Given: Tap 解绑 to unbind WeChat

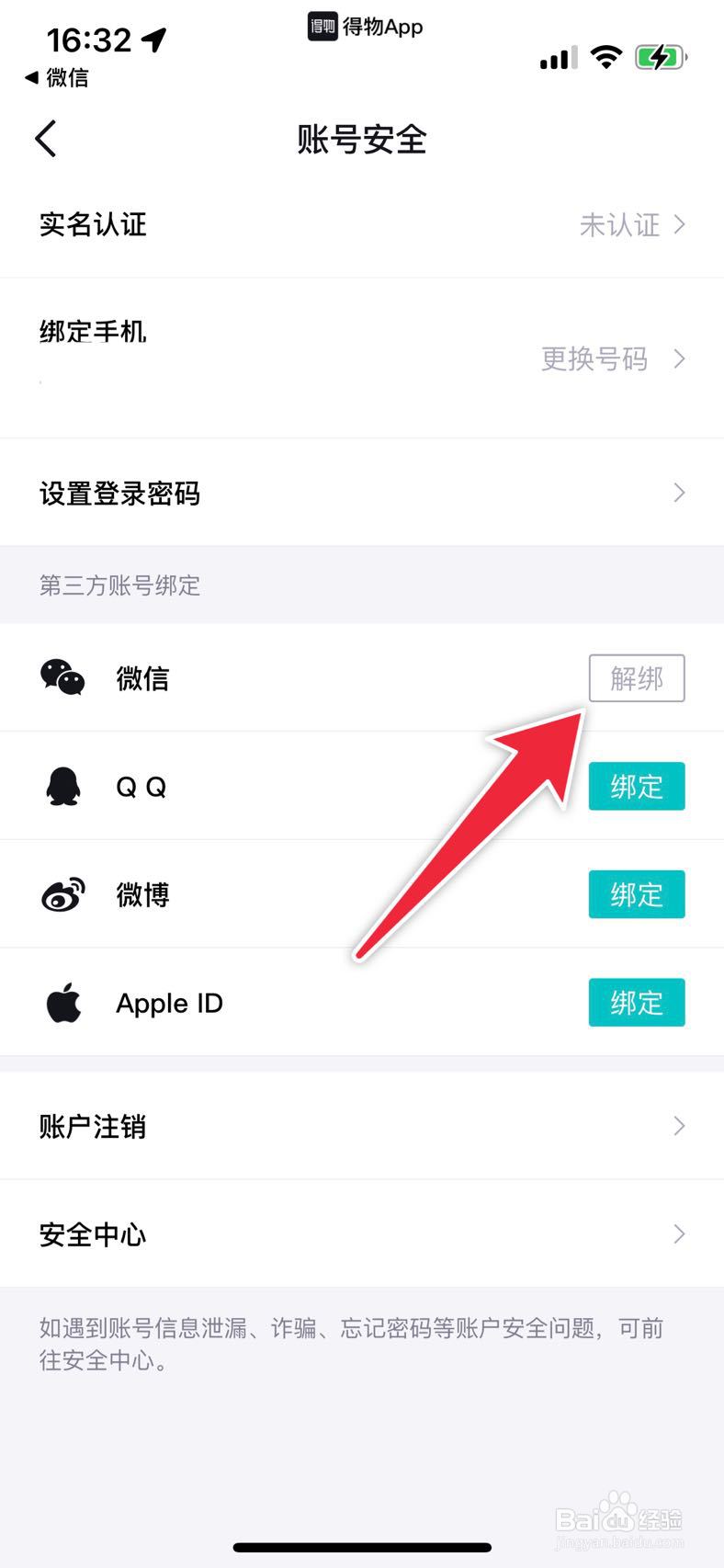Looking at the screenshot, I should point(637,678).
